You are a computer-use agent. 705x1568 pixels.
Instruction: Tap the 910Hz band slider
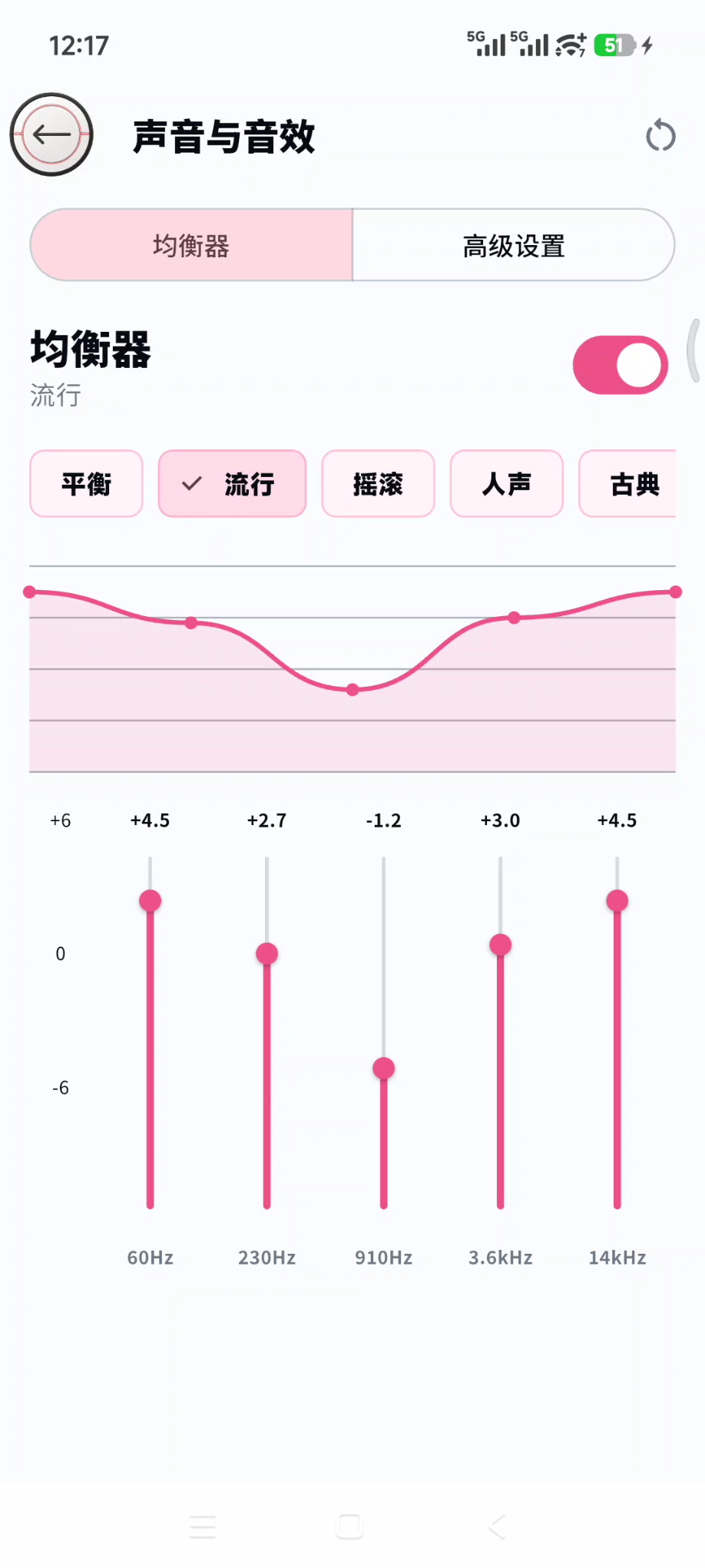click(x=384, y=1033)
